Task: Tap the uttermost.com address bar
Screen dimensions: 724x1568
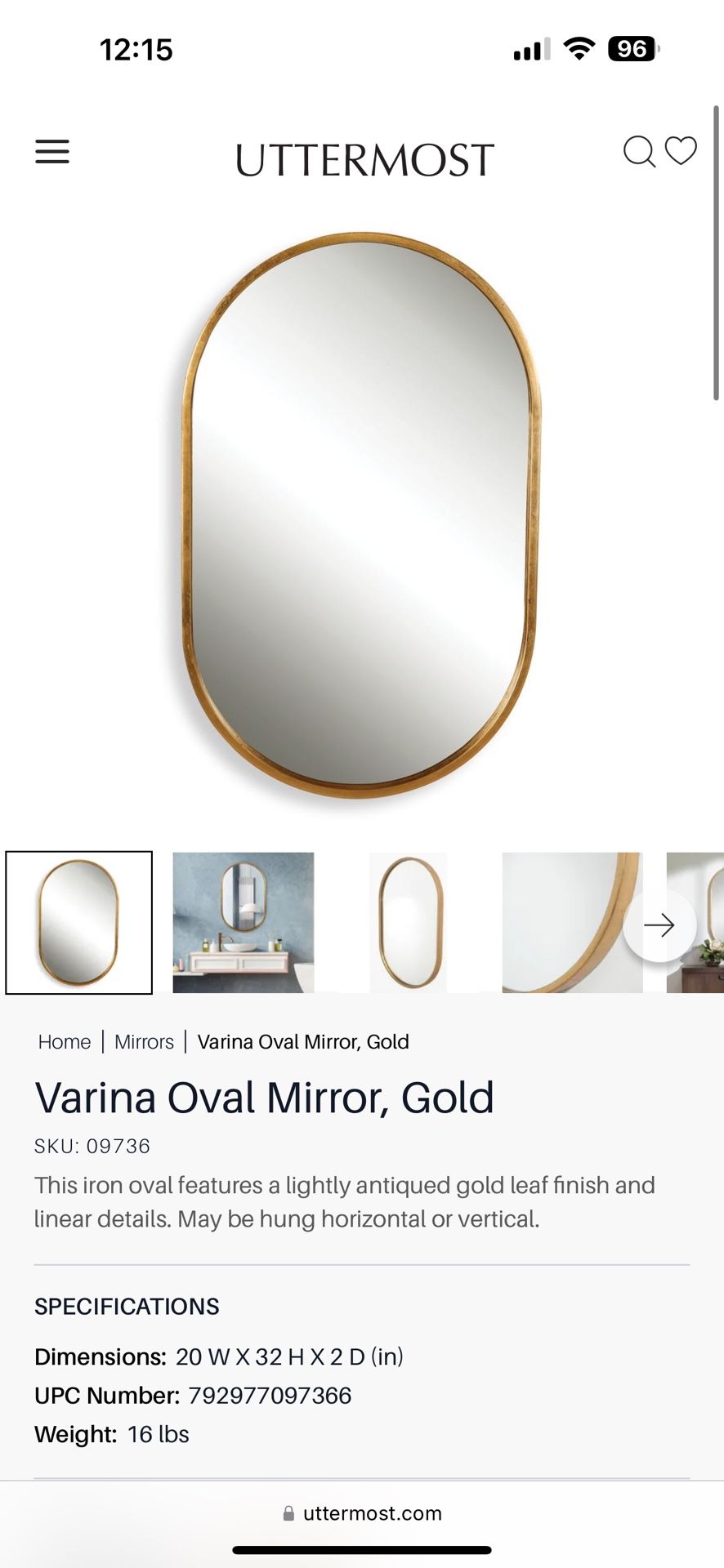Action: tap(362, 1513)
